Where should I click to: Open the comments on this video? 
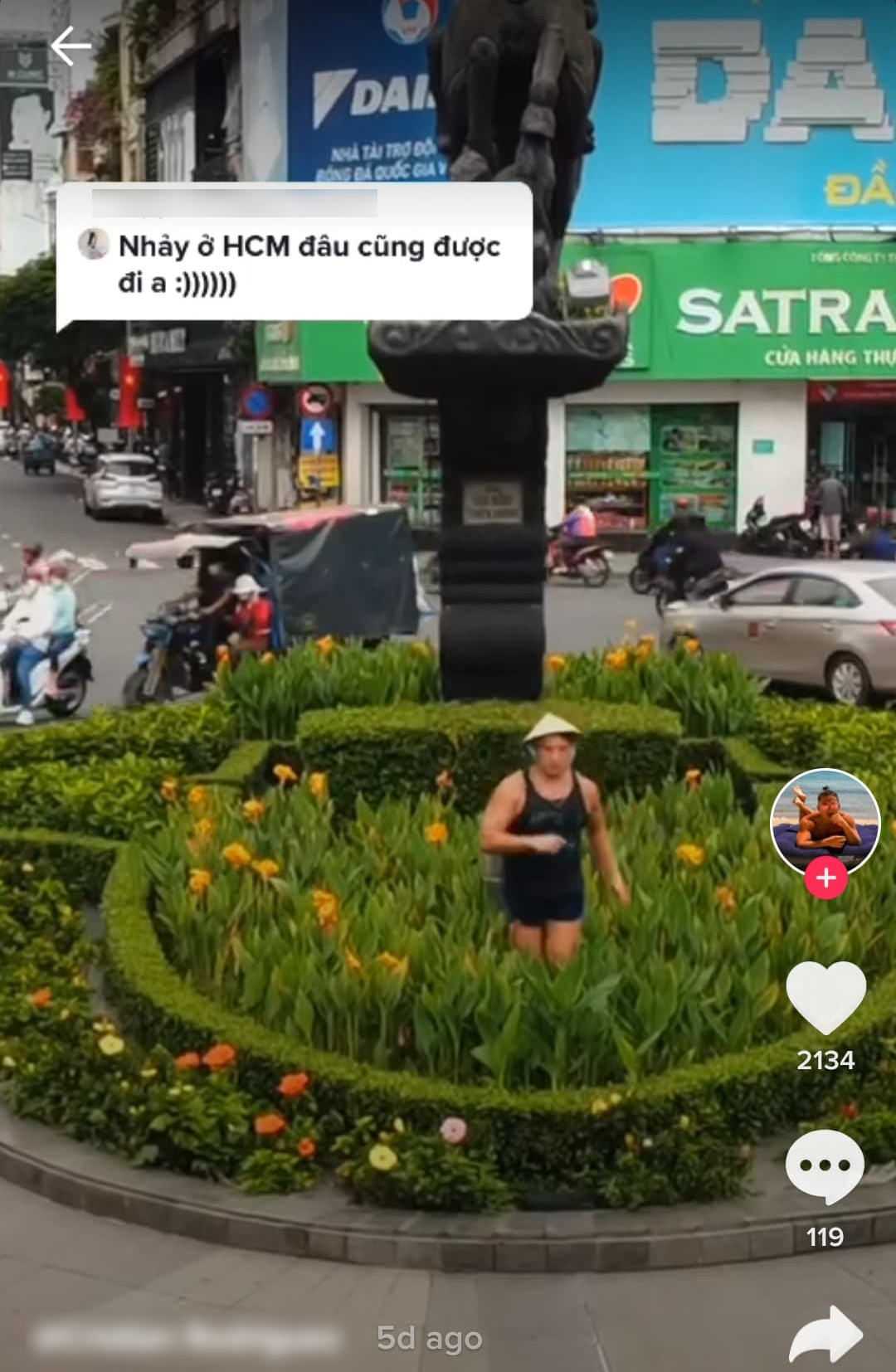pyautogui.click(x=825, y=1167)
